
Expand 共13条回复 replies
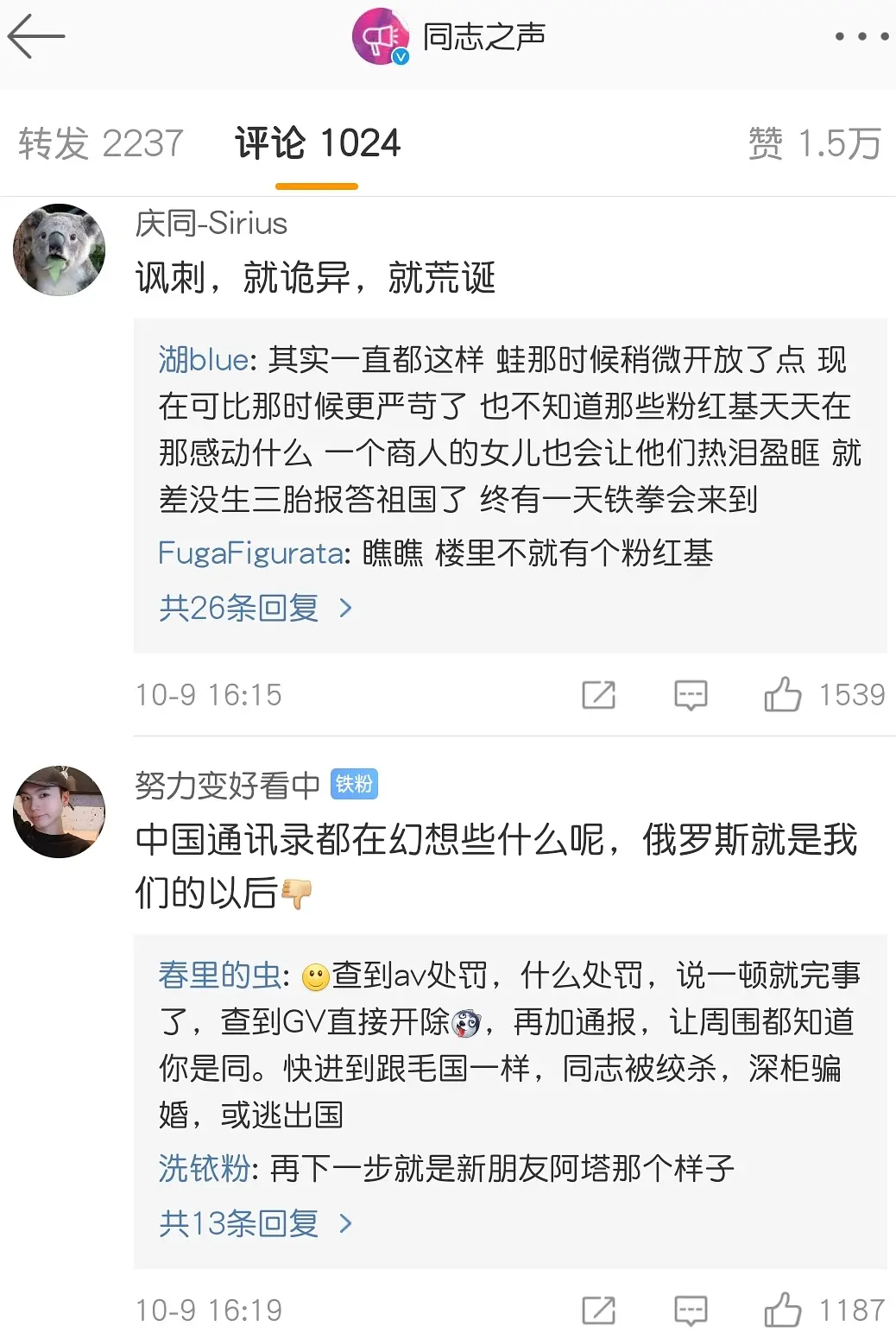pyautogui.click(x=255, y=1224)
